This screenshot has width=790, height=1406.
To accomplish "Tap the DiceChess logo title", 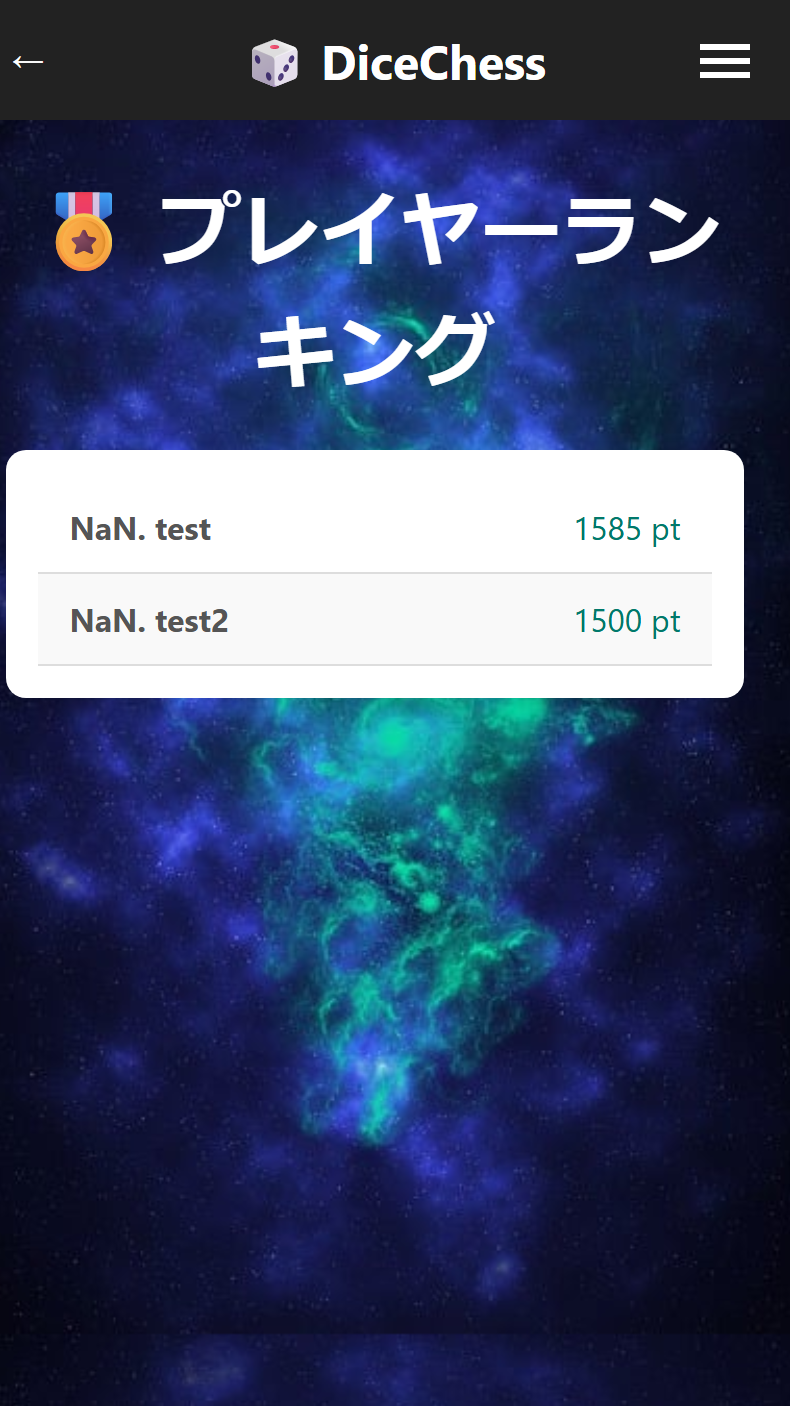I will pos(398,64).
